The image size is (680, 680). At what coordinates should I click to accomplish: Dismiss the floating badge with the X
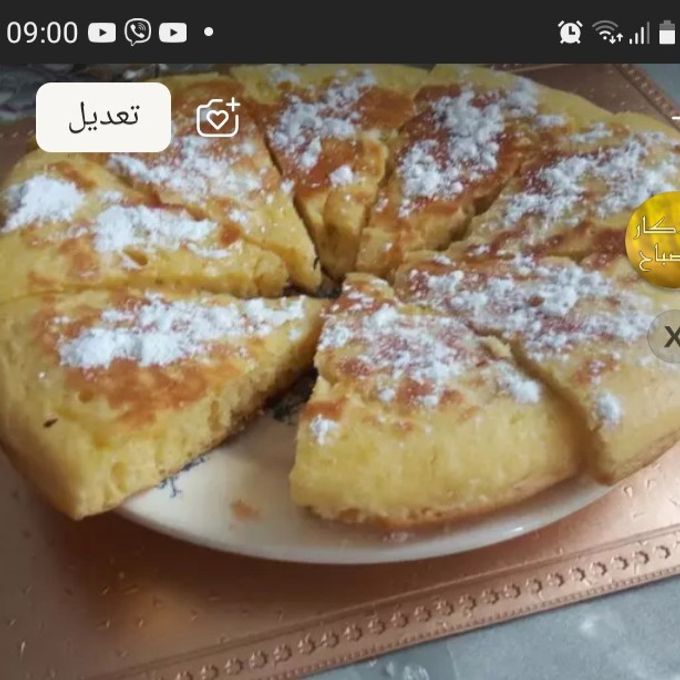click(667, 337)
